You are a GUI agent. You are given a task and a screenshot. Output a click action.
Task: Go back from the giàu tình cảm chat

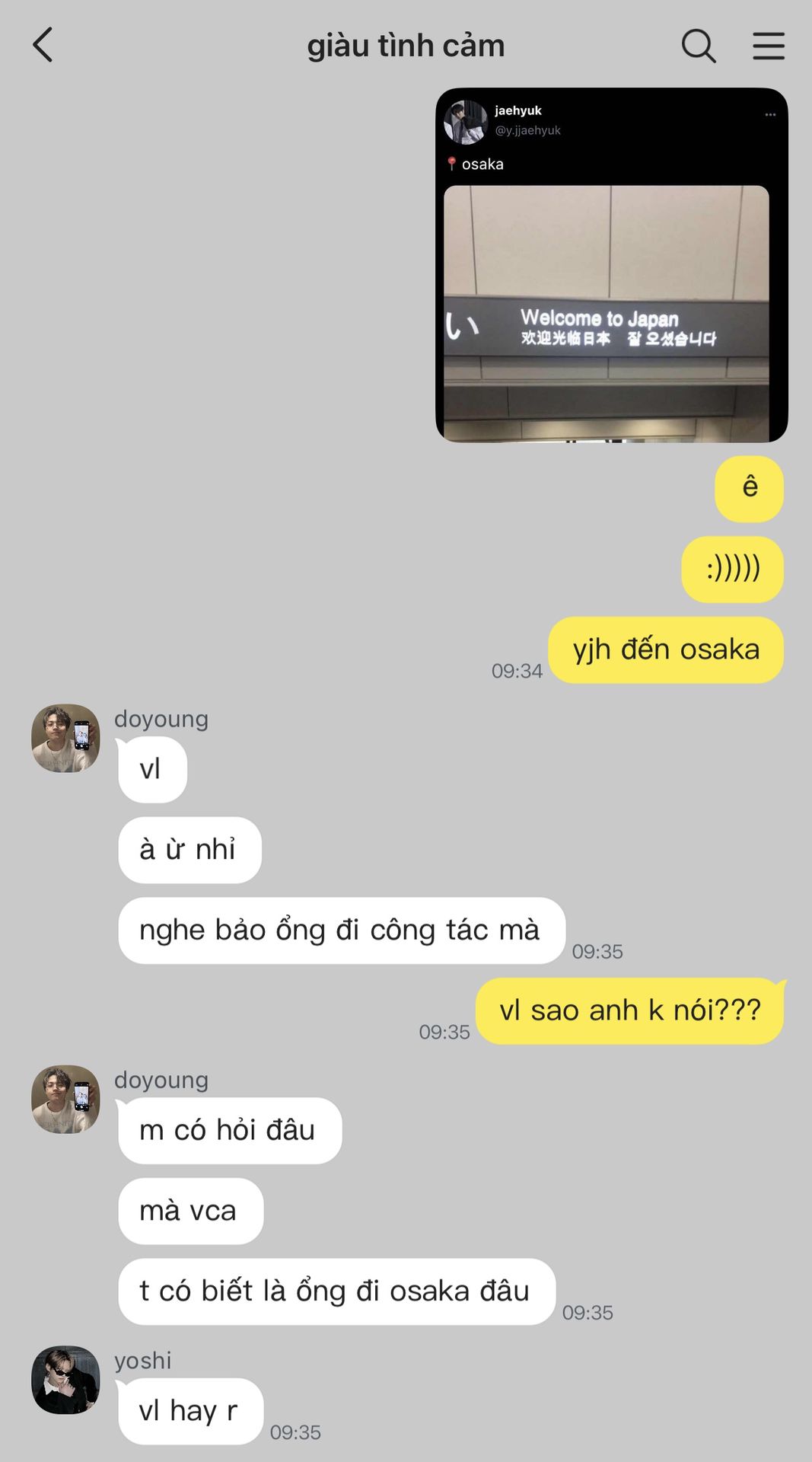pyautogui.click(x=43, y=45)
